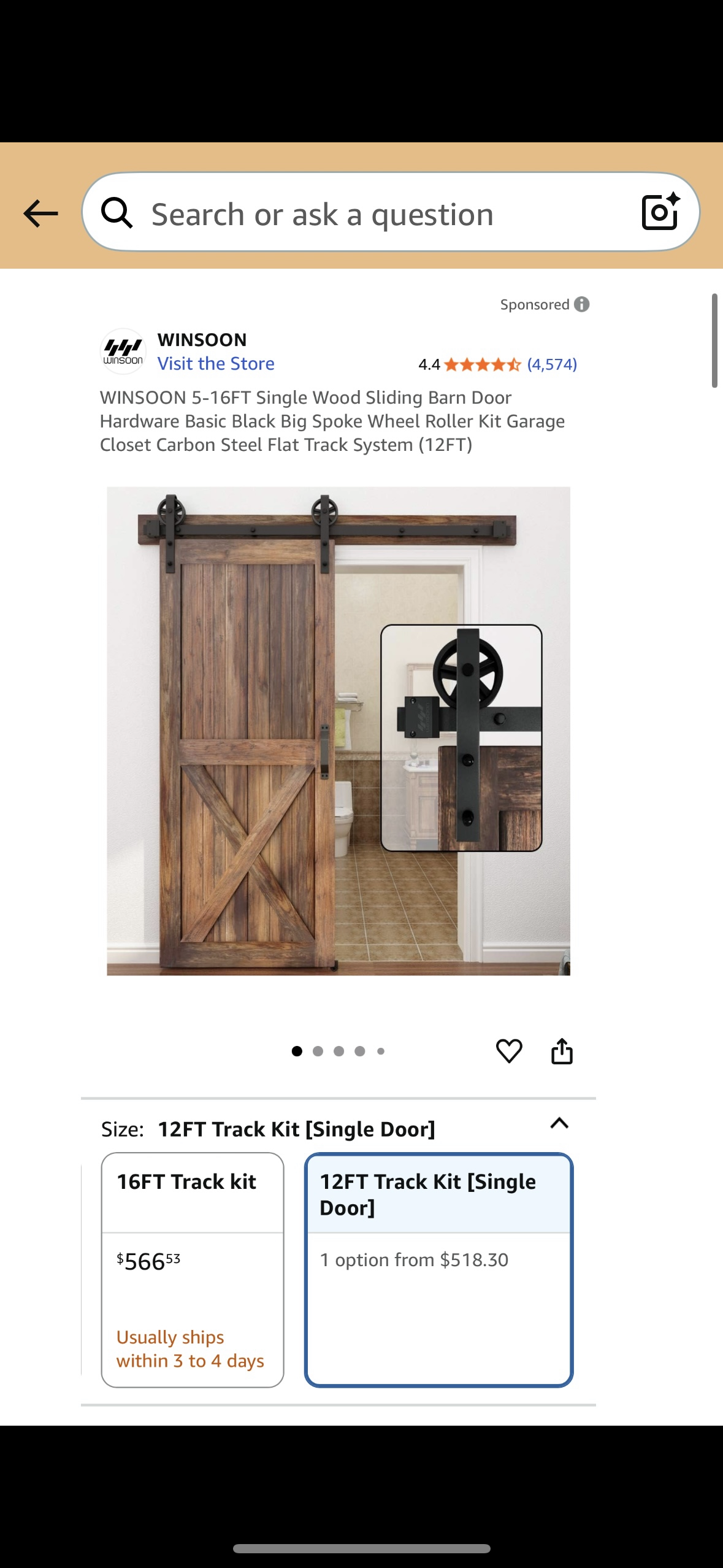Image resolution: width=723 pixels, height=1568 pixels.
Task: Open the Sponsored info icon
Action: point(581,304)
